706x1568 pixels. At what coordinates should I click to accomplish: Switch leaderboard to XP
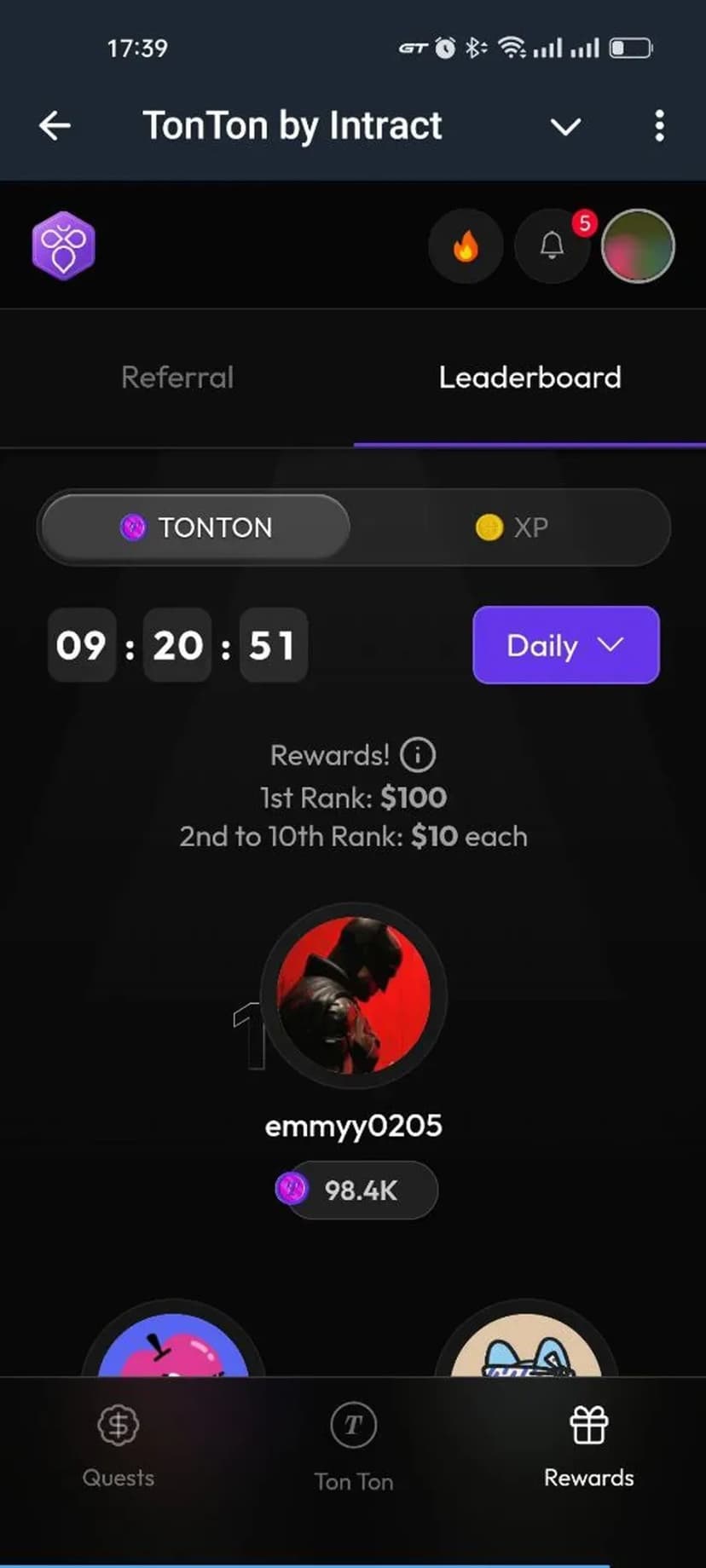(512, 527)
